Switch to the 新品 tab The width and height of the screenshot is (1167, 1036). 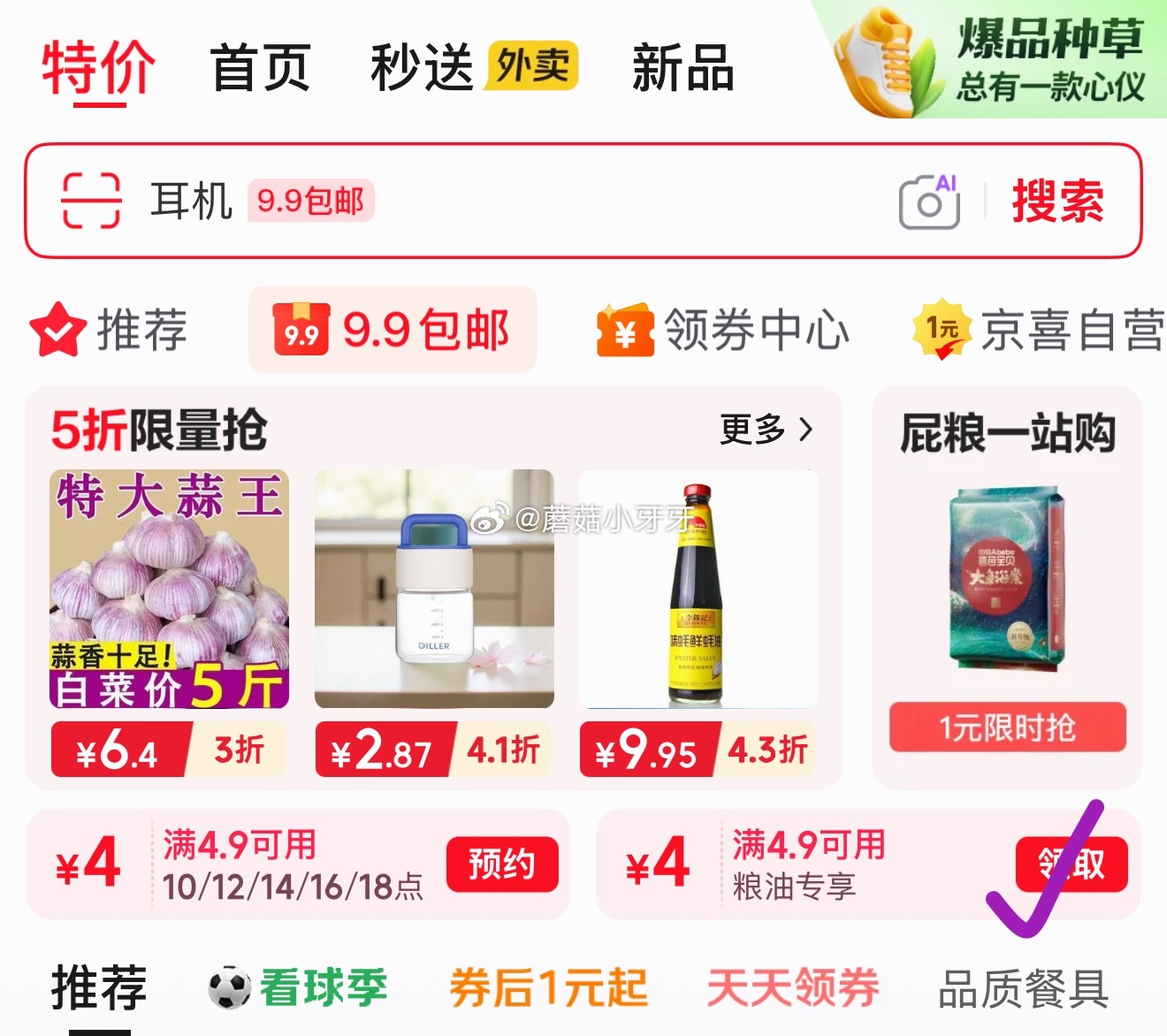tap(683, 68)
